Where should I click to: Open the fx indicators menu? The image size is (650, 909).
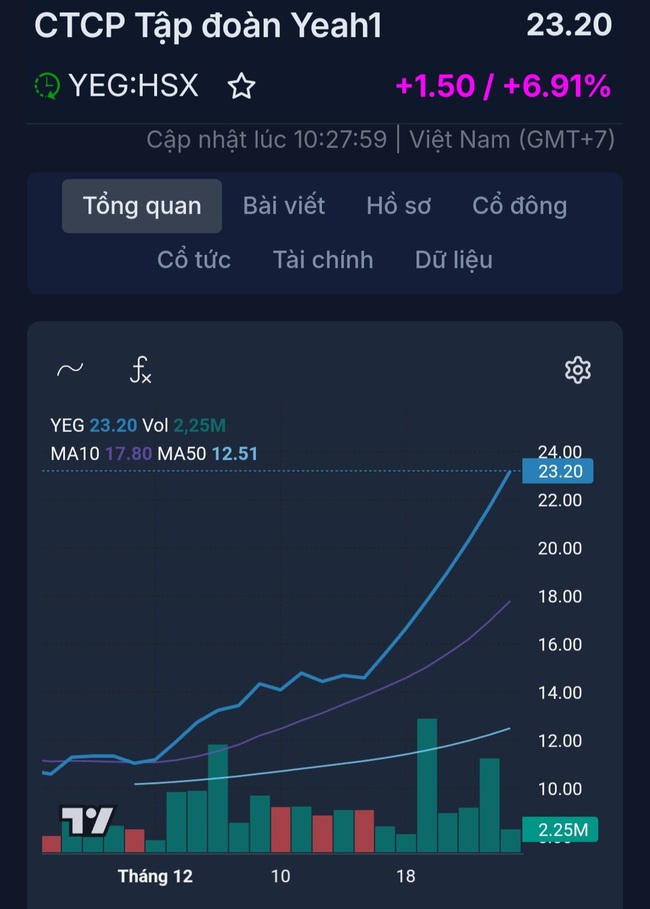point(140,371)
